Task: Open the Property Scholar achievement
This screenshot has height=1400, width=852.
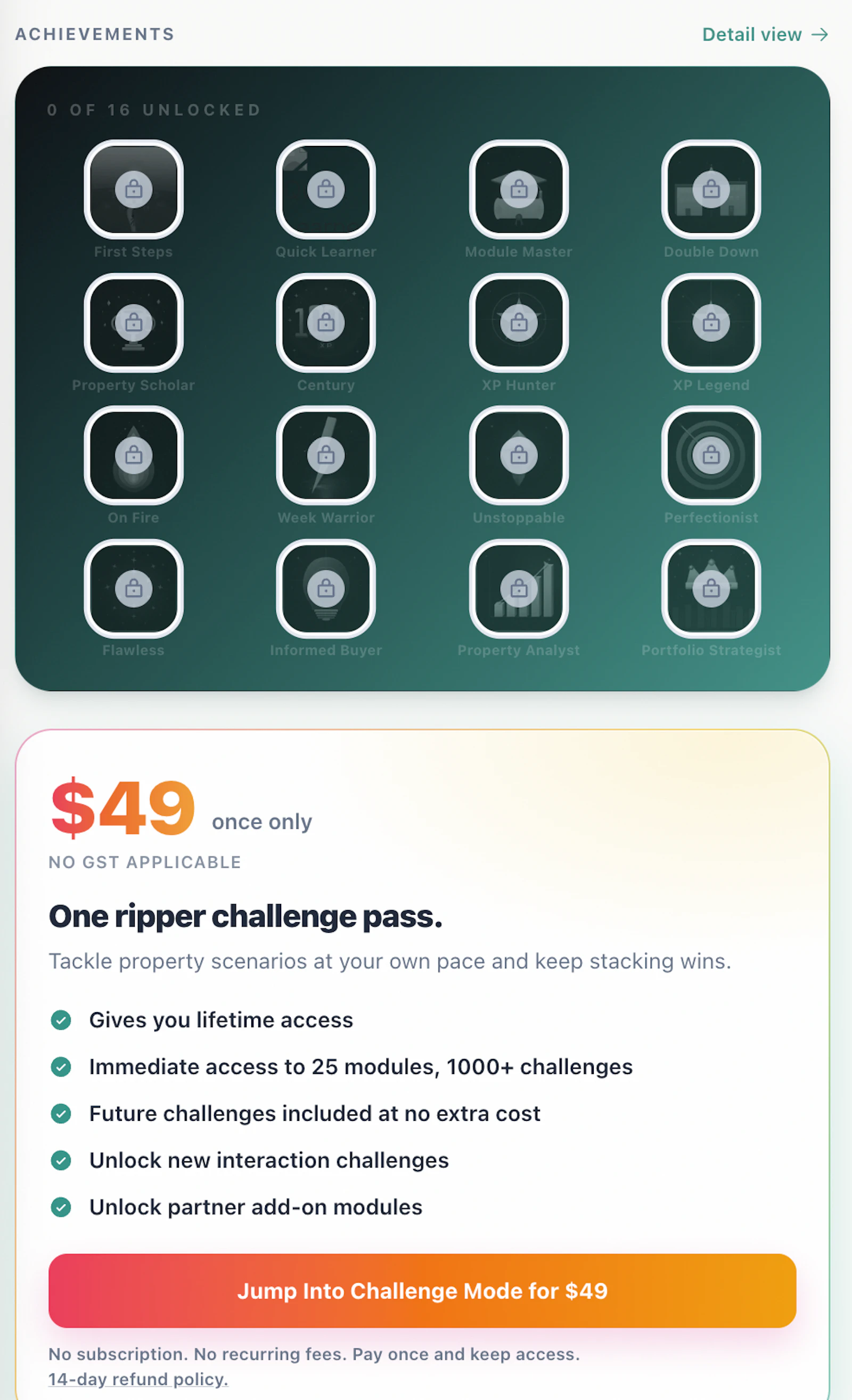Action: (x=134, y=323)
